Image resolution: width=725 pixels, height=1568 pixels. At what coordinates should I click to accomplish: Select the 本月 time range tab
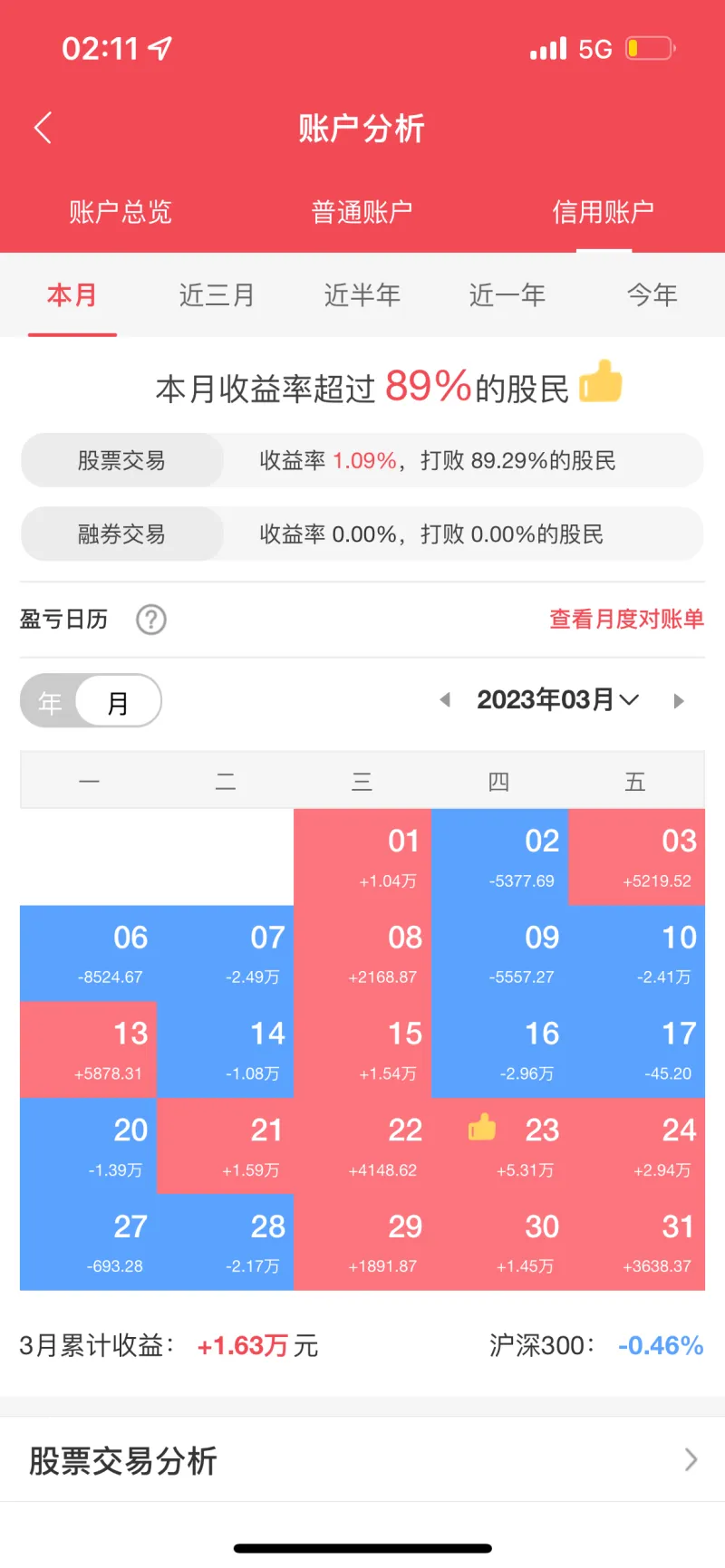point(72,295)
